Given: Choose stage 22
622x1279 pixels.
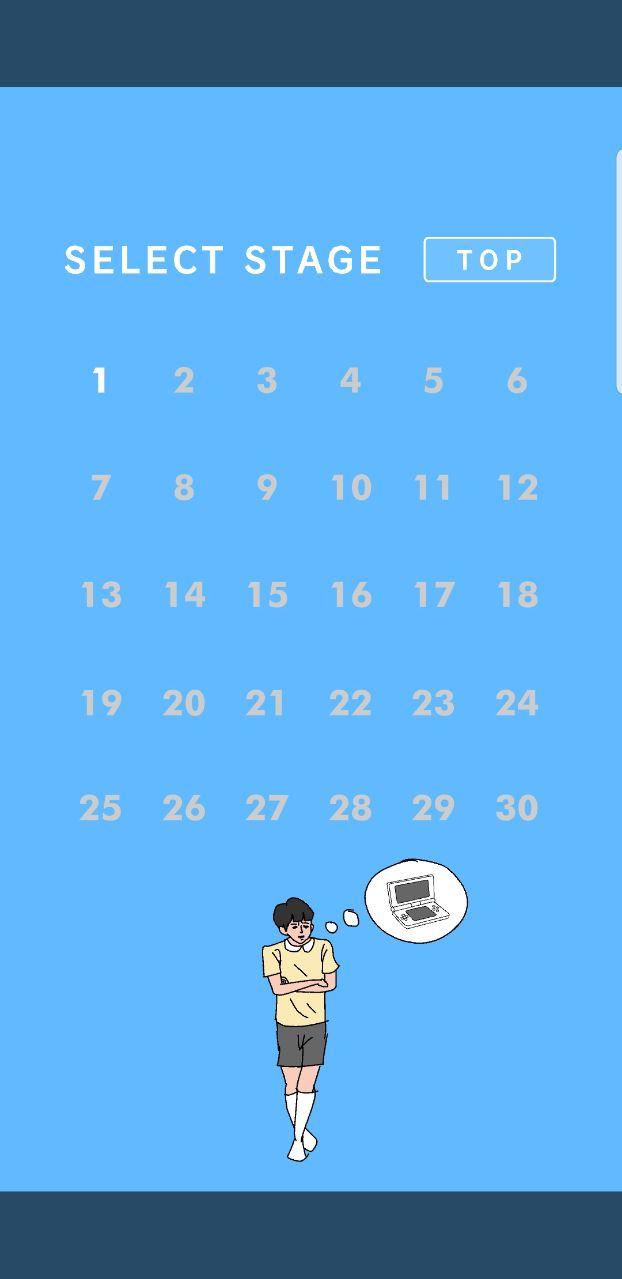Looking at the screenshot, I should [x=350, y=703].
